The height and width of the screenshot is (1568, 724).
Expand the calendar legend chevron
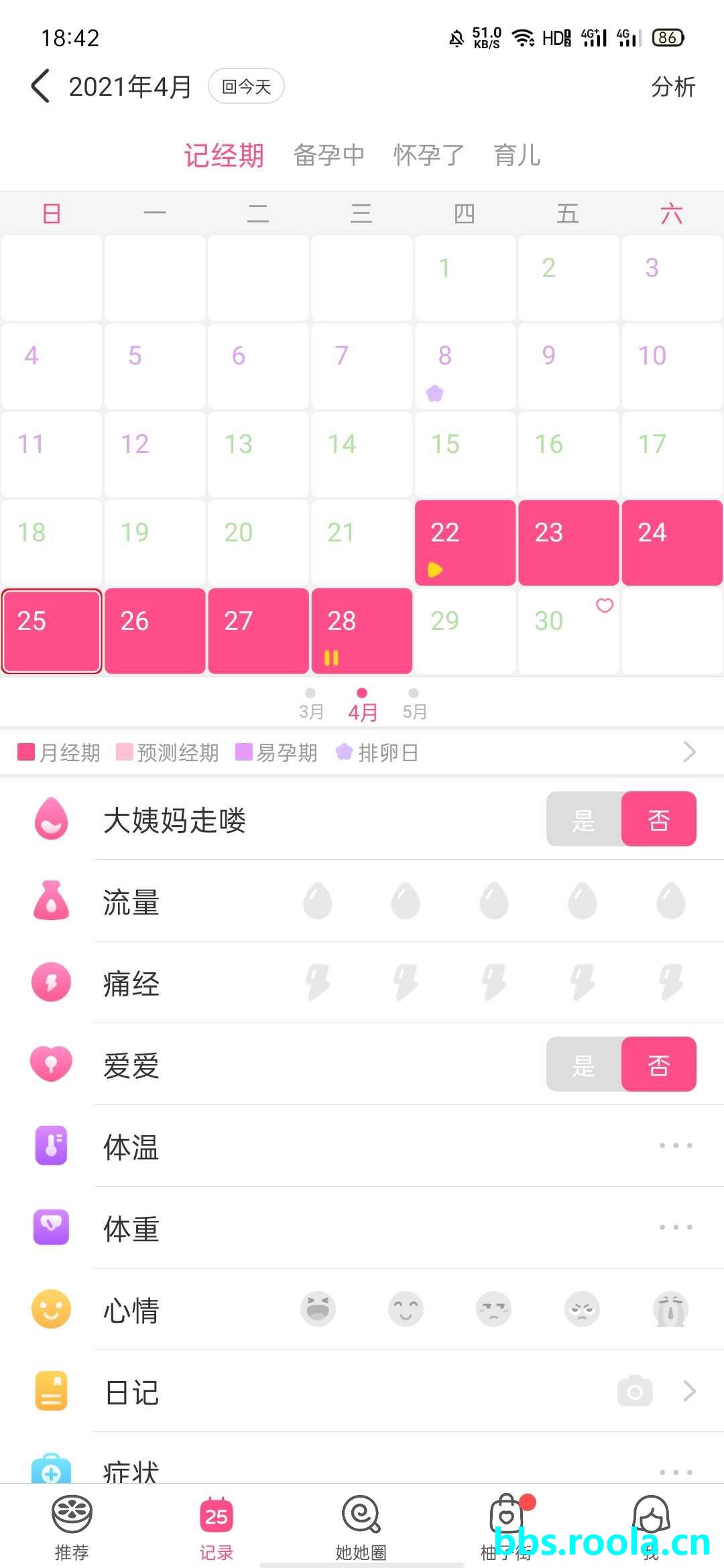pos(689,752)
